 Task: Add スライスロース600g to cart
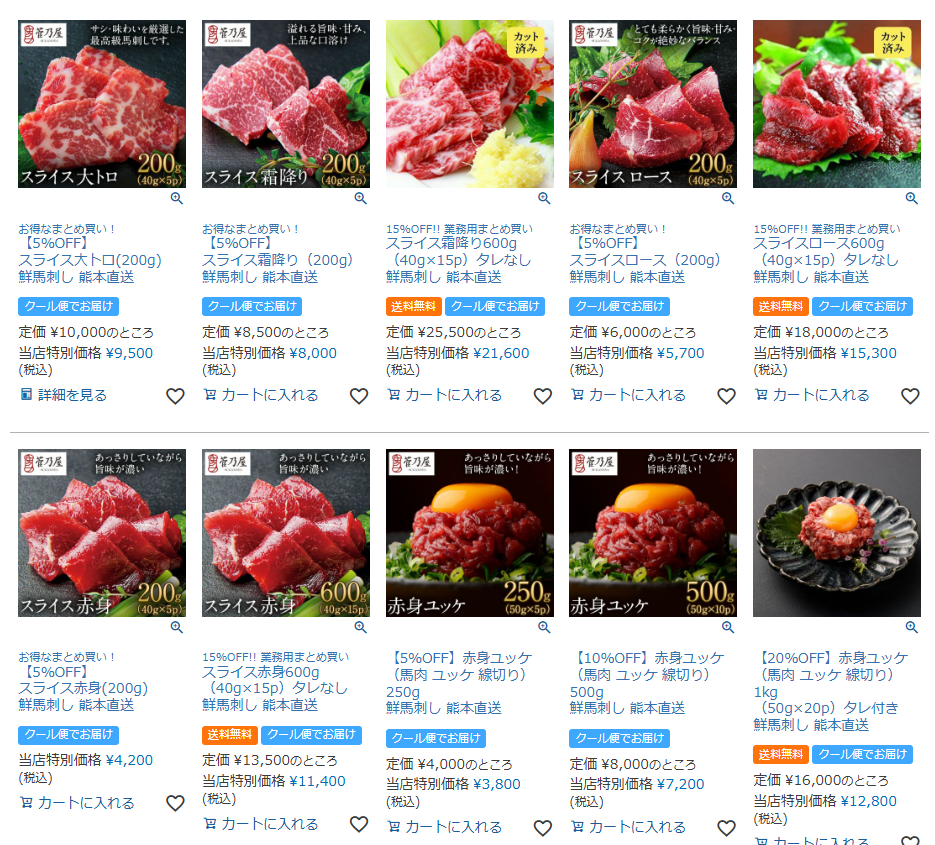812,396
